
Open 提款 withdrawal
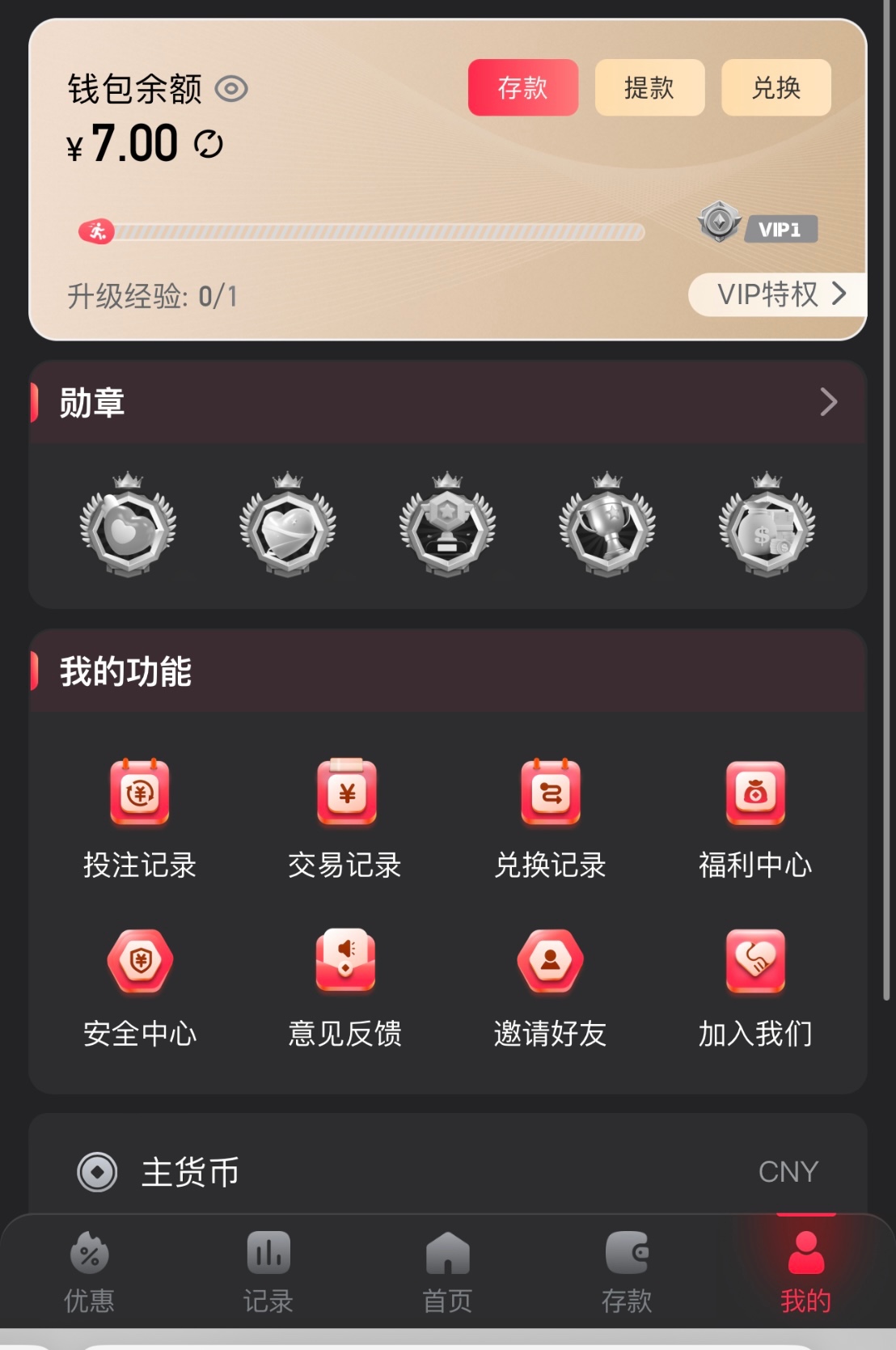click(649, 87)
